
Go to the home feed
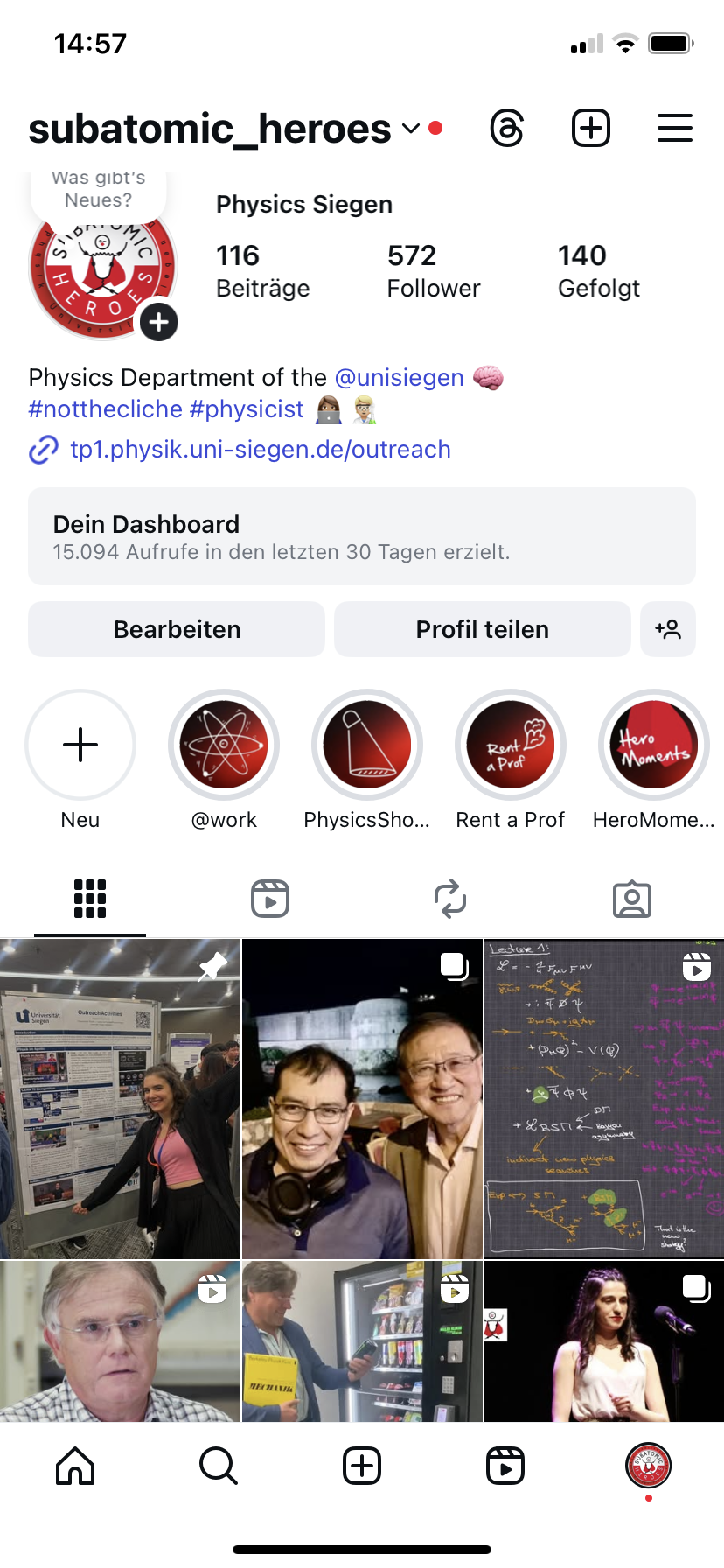pos(75,1466)
